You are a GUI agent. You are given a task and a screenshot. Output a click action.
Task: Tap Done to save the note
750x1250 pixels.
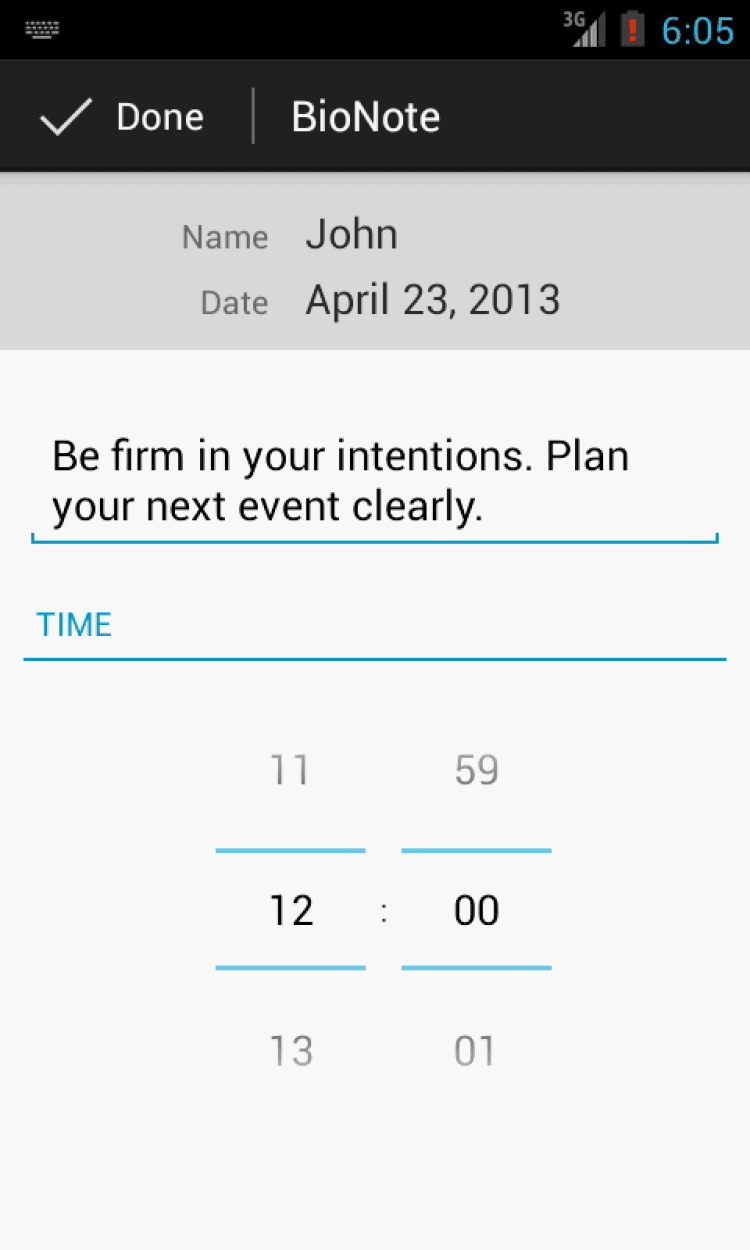(122, 117)
